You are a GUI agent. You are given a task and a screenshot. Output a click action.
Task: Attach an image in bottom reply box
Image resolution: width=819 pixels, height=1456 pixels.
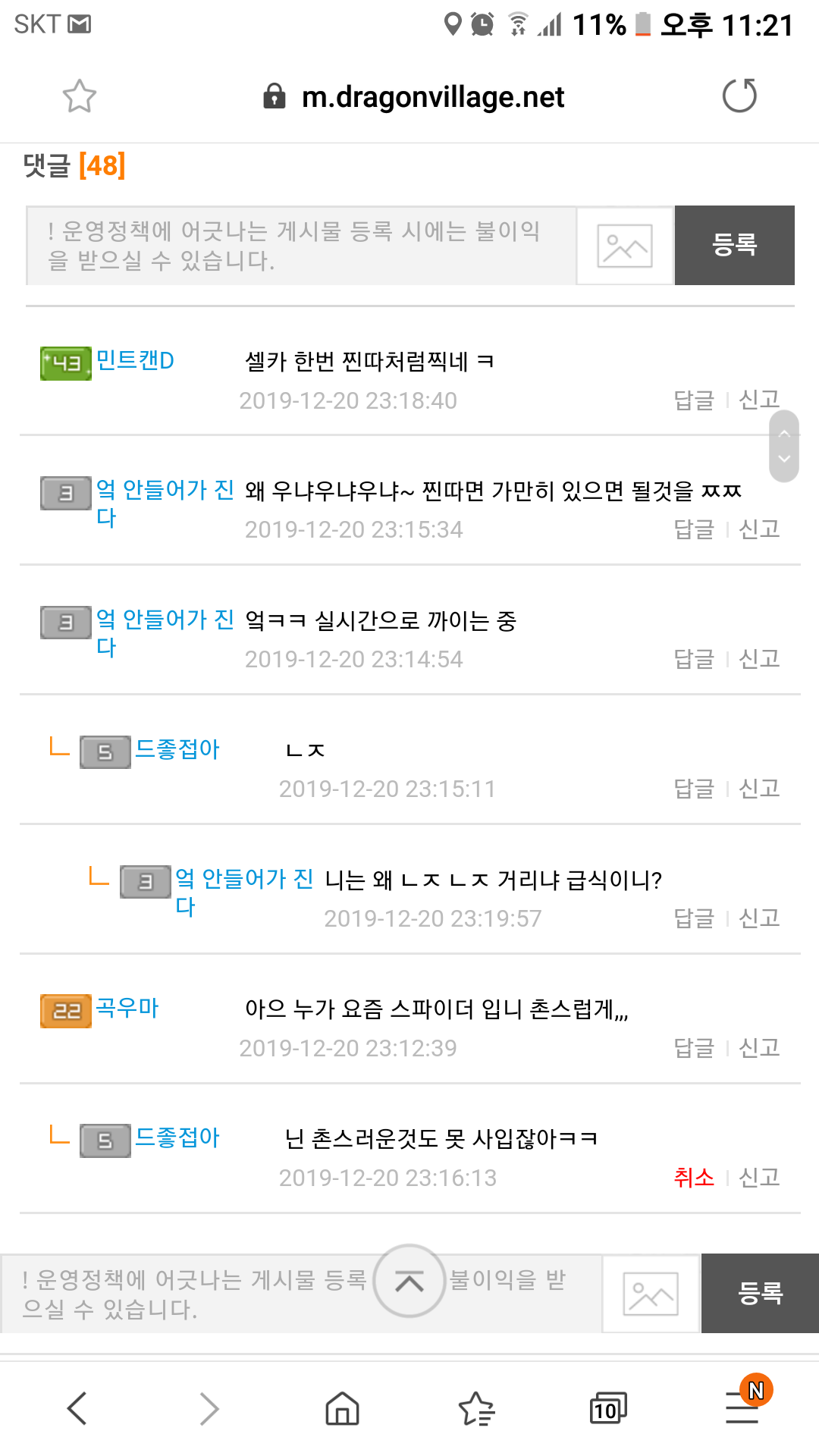point(651,1294)
